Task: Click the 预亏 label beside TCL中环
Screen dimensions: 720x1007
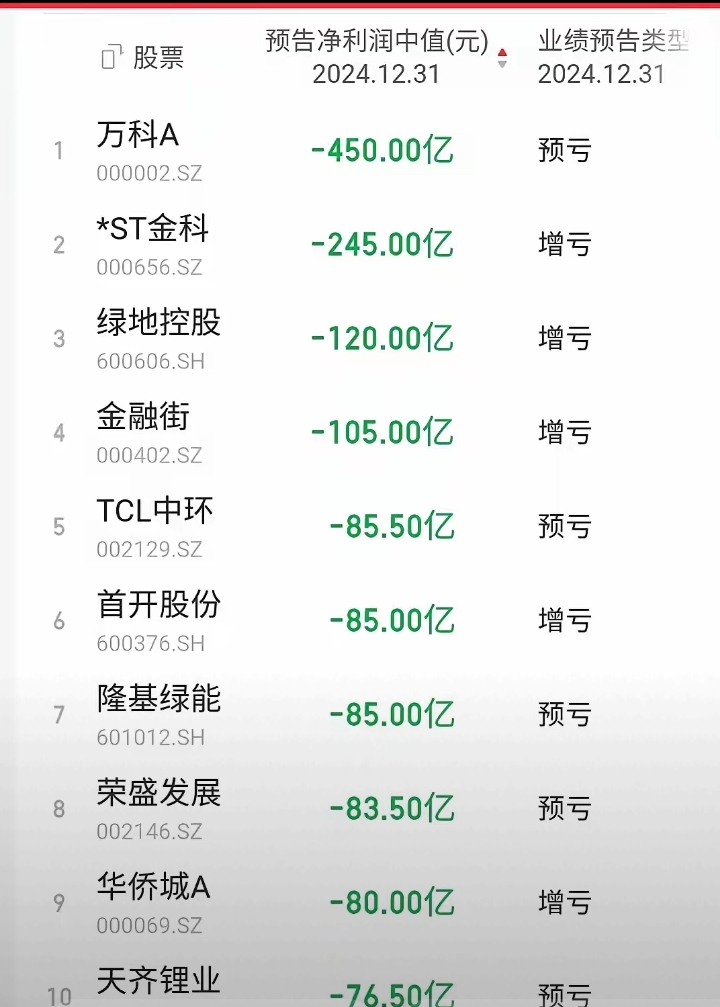Action: tap(565, 525)
